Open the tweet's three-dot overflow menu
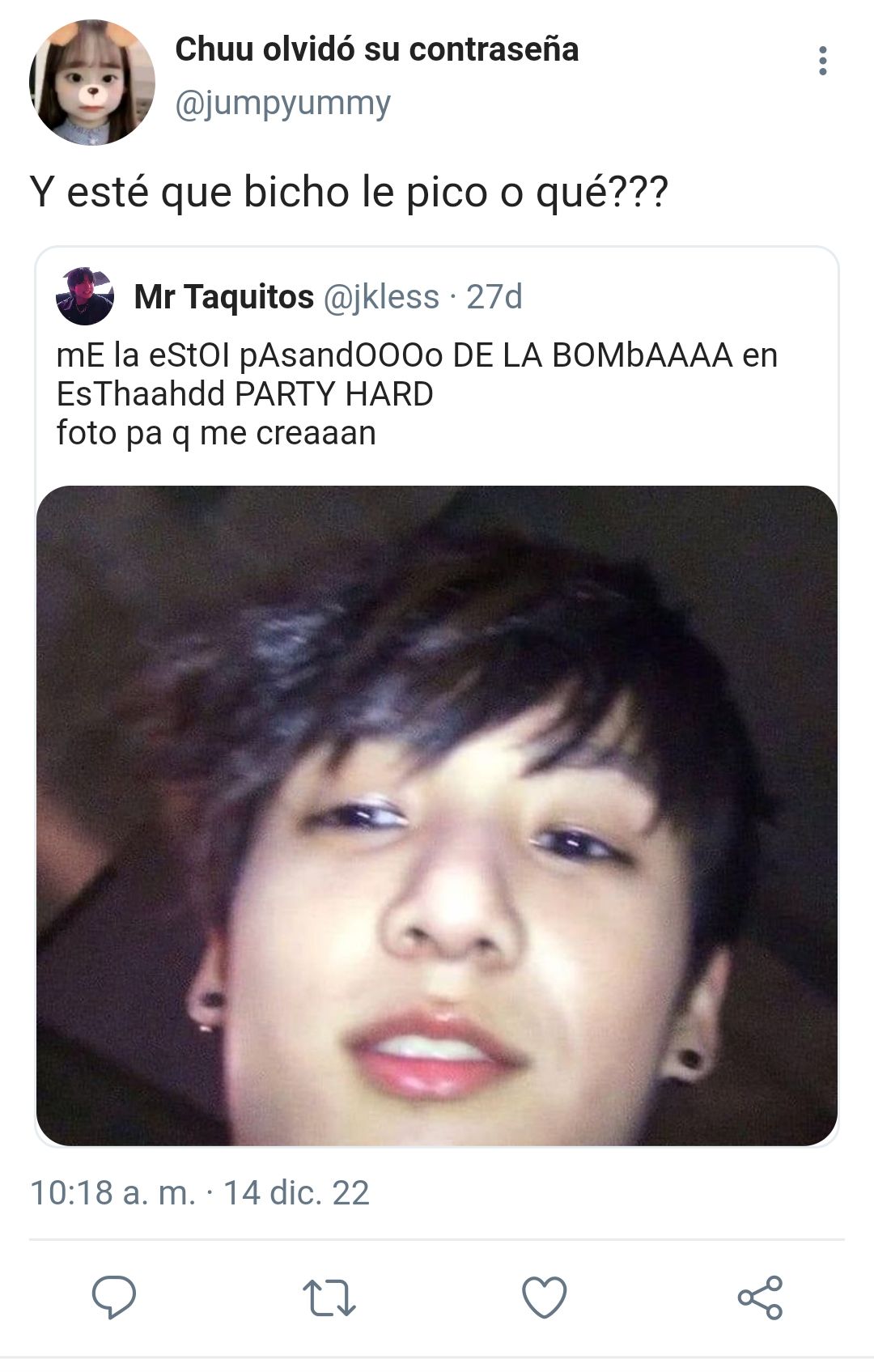Viewport: 874px width, 1372px height. point(822,61)
